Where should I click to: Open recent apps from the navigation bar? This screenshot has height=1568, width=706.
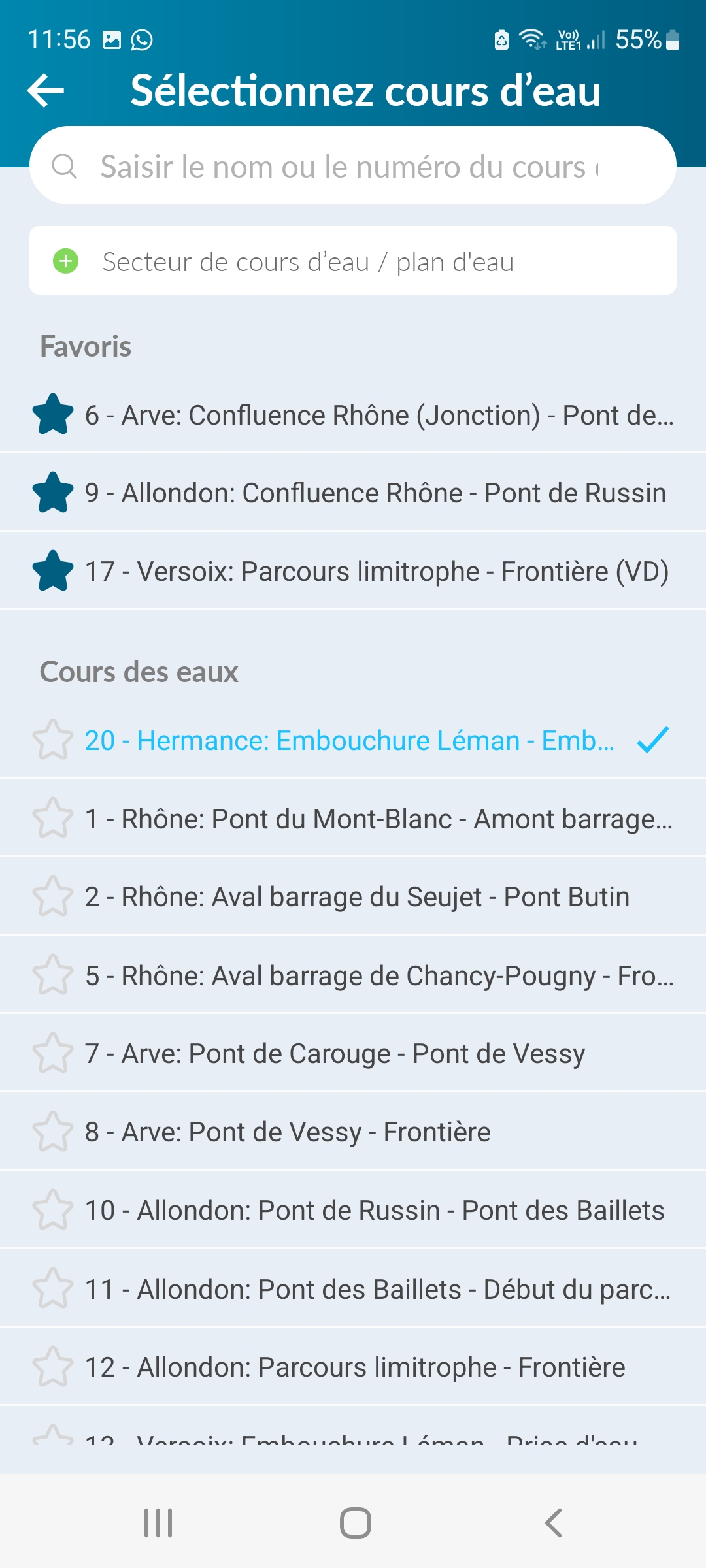(x=158, y=1523)
